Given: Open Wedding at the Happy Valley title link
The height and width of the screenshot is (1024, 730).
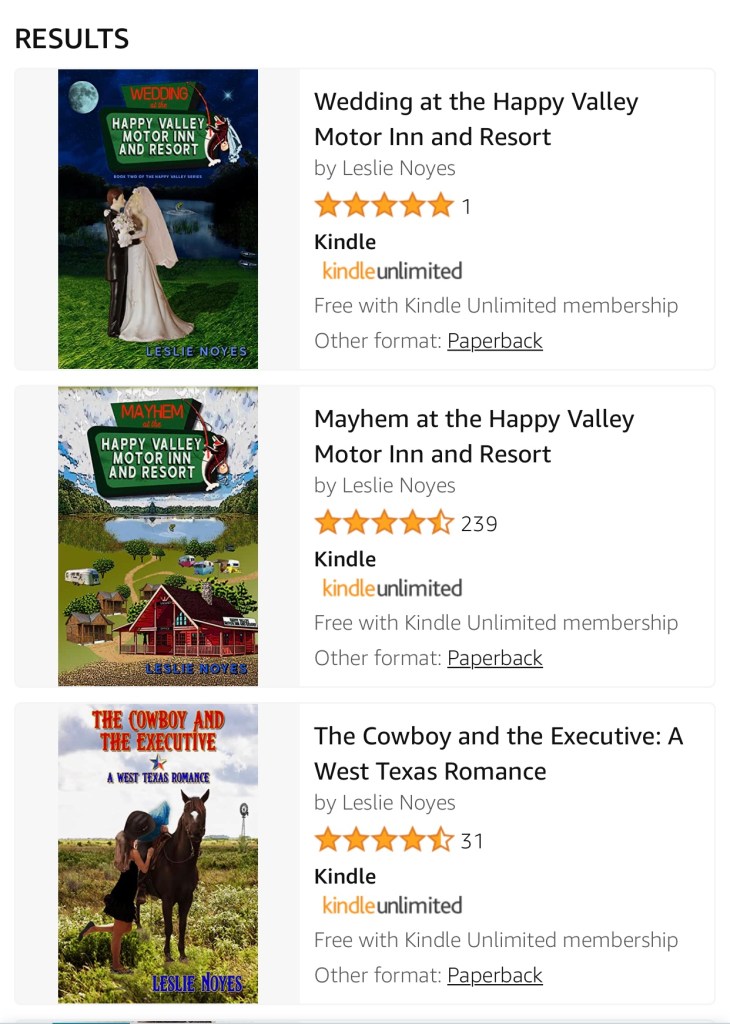Looking at the screenshot, I should click(x=475, y=119).
